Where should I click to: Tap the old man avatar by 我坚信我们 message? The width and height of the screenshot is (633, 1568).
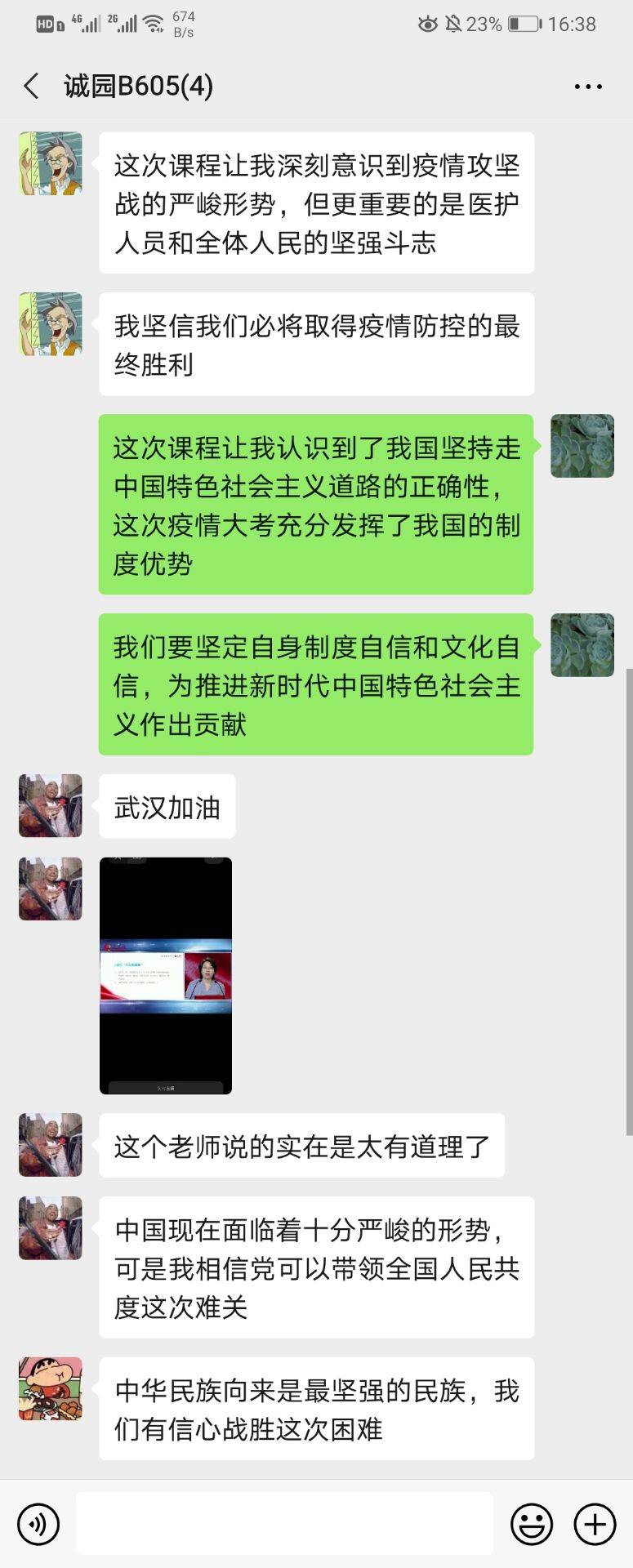click(x=51, y=324)
